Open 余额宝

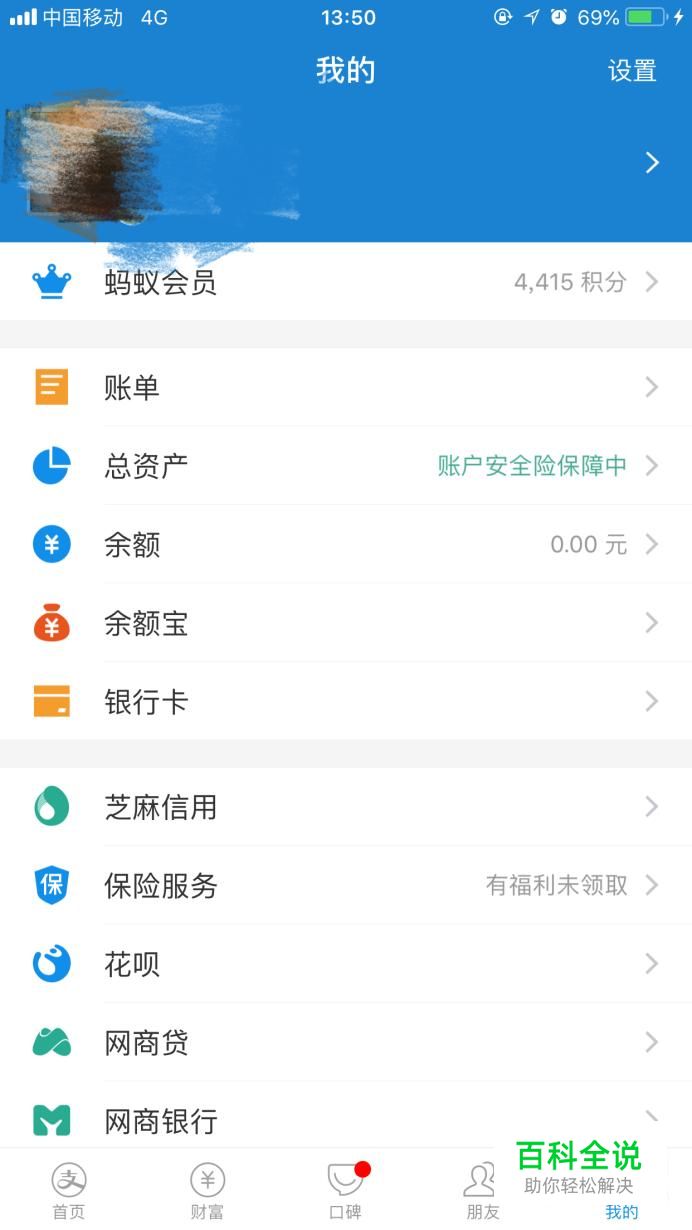[346, 624]
